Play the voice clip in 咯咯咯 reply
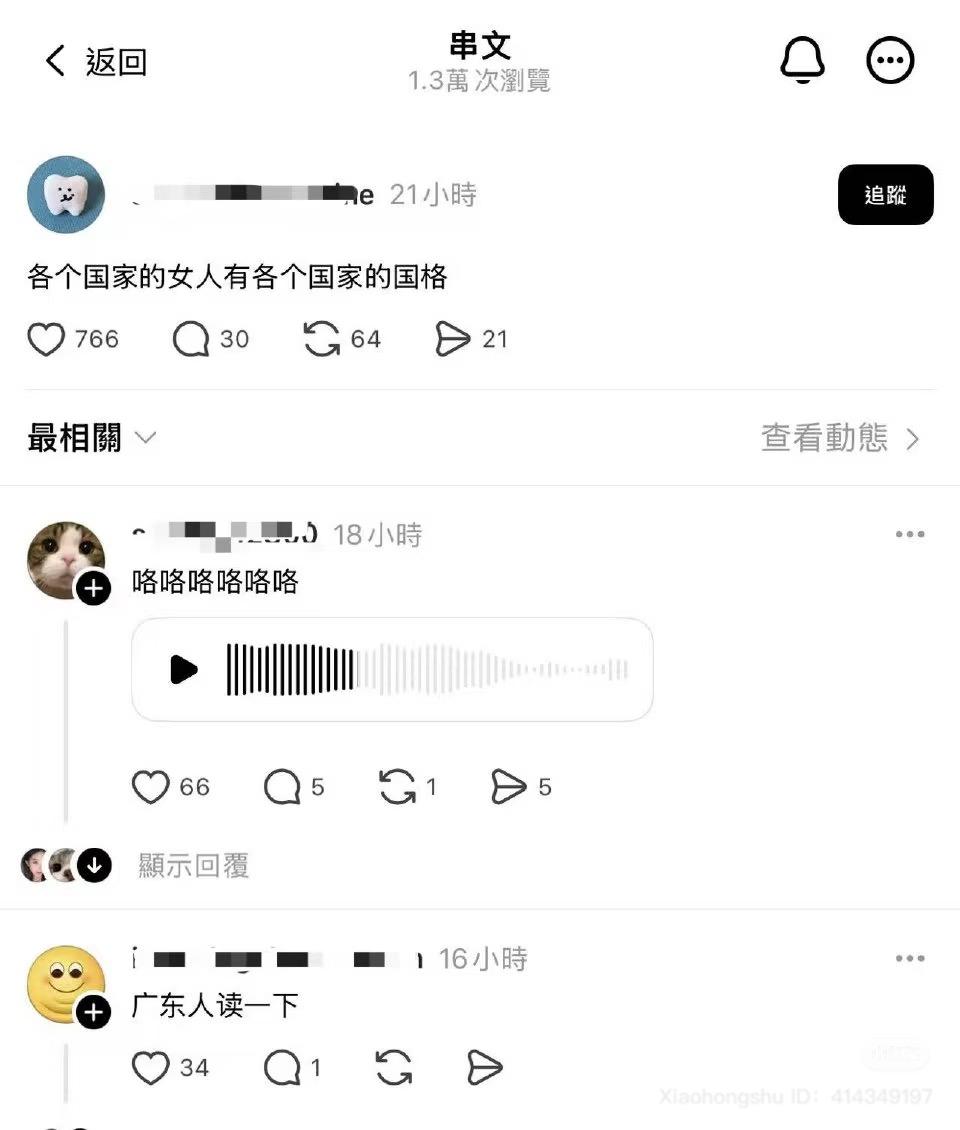960x1130 pixels. point(183,669)
